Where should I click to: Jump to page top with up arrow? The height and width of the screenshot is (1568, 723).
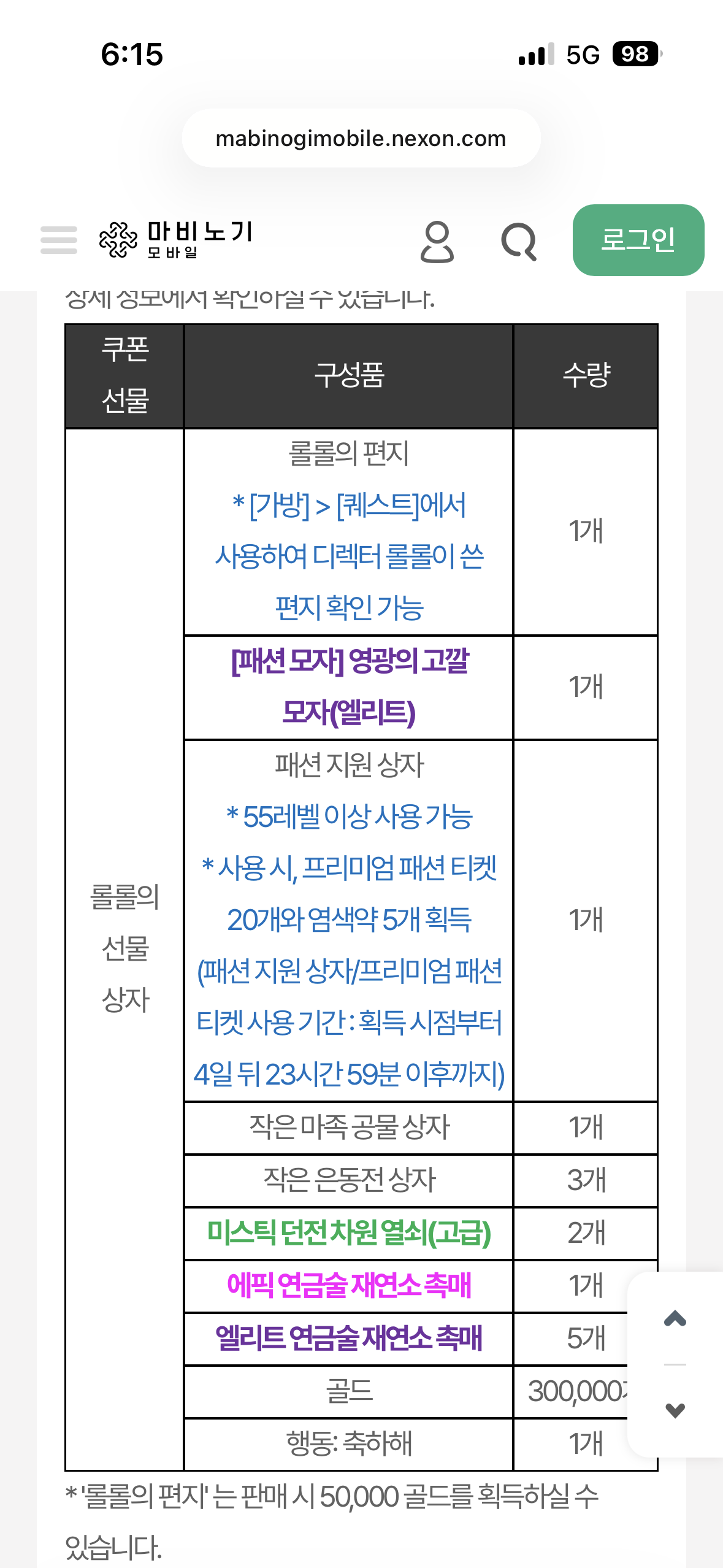(675, 1318)
